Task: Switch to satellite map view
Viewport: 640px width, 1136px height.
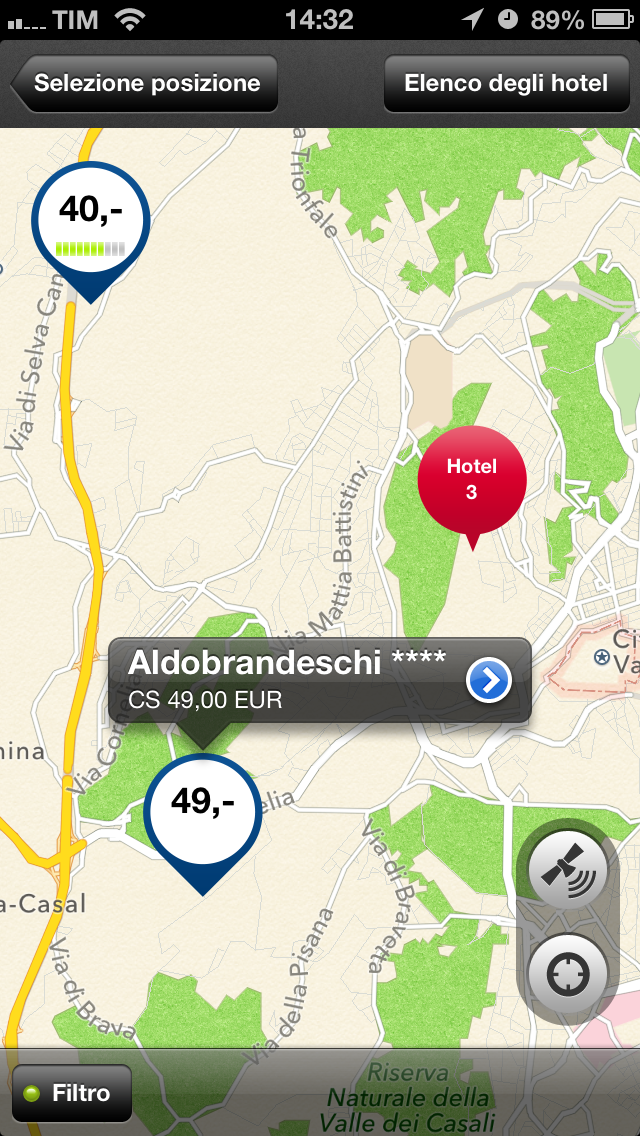Action: point(568,869)
